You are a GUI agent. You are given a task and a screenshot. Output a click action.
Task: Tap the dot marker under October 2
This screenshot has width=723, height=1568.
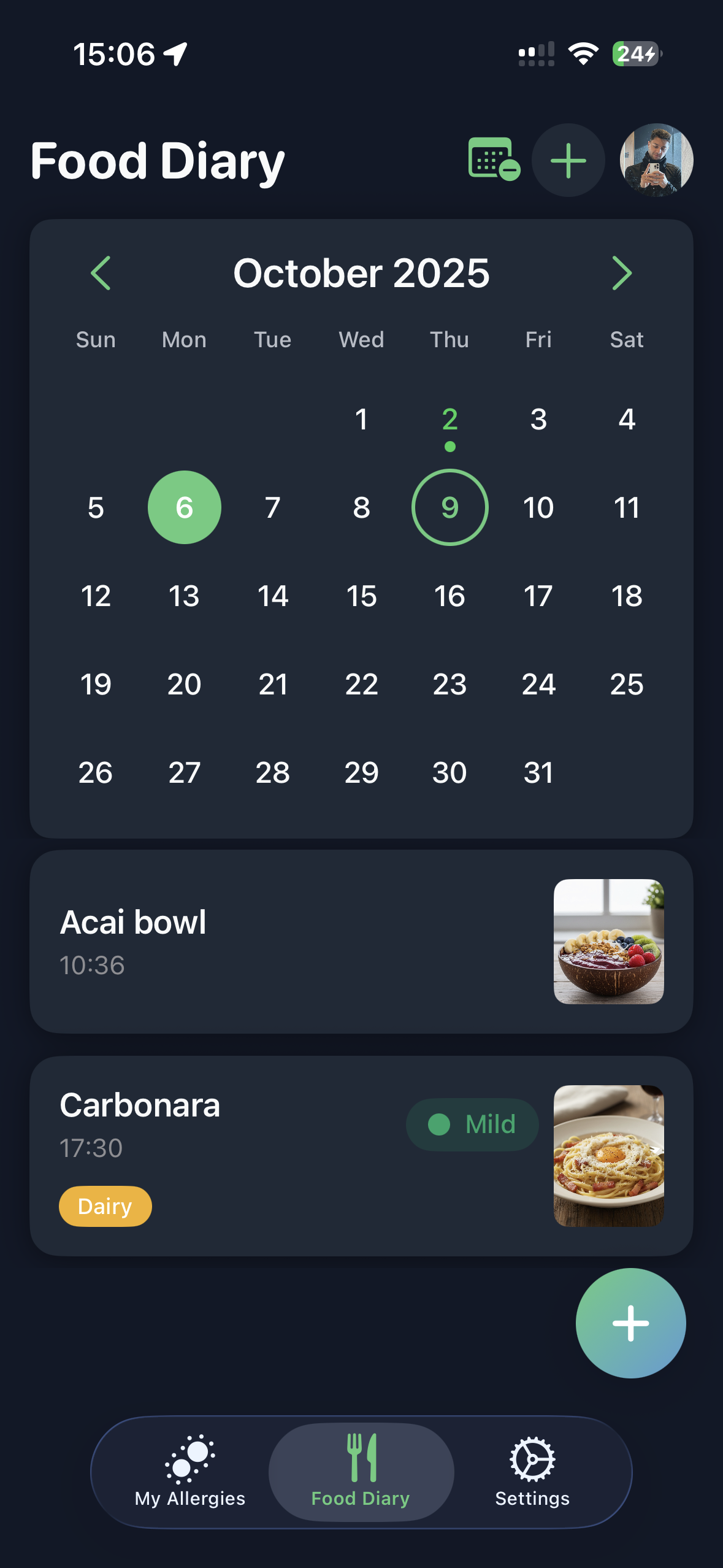point(449,447)
